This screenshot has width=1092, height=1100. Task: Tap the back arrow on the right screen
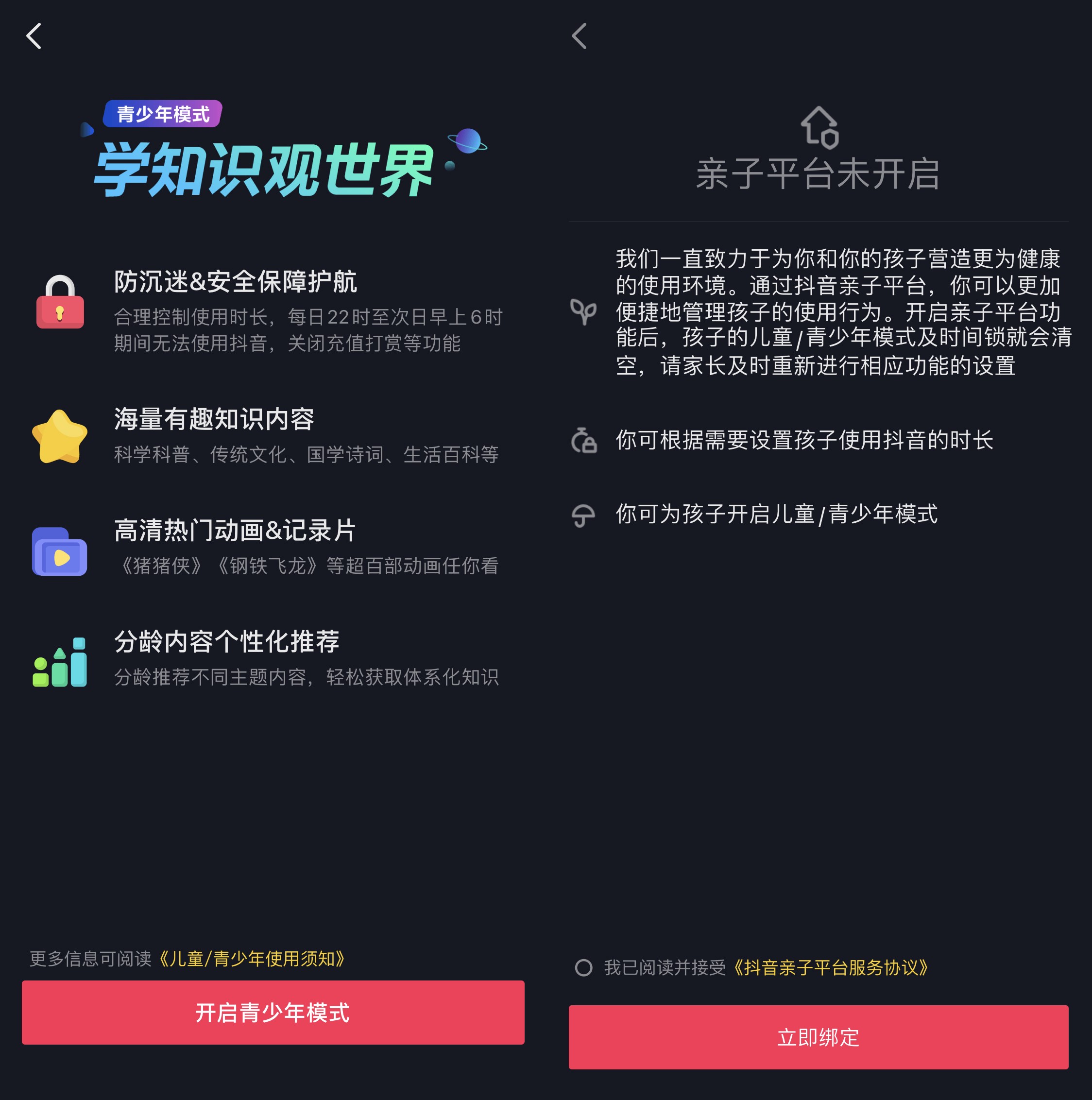click(x=579, y=36)
